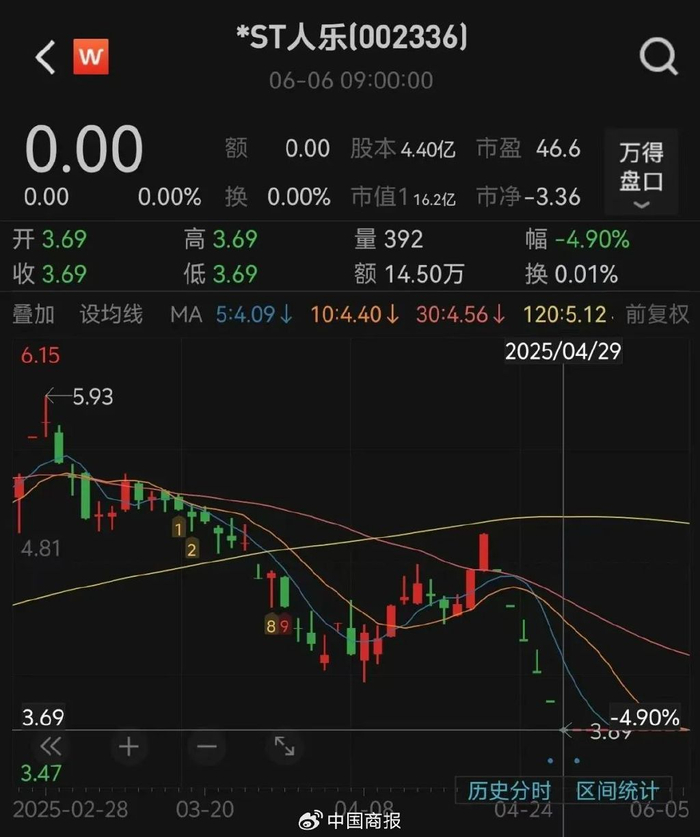
Task: Shift chart left with double-arrow icon
Action: coord(50,746)
